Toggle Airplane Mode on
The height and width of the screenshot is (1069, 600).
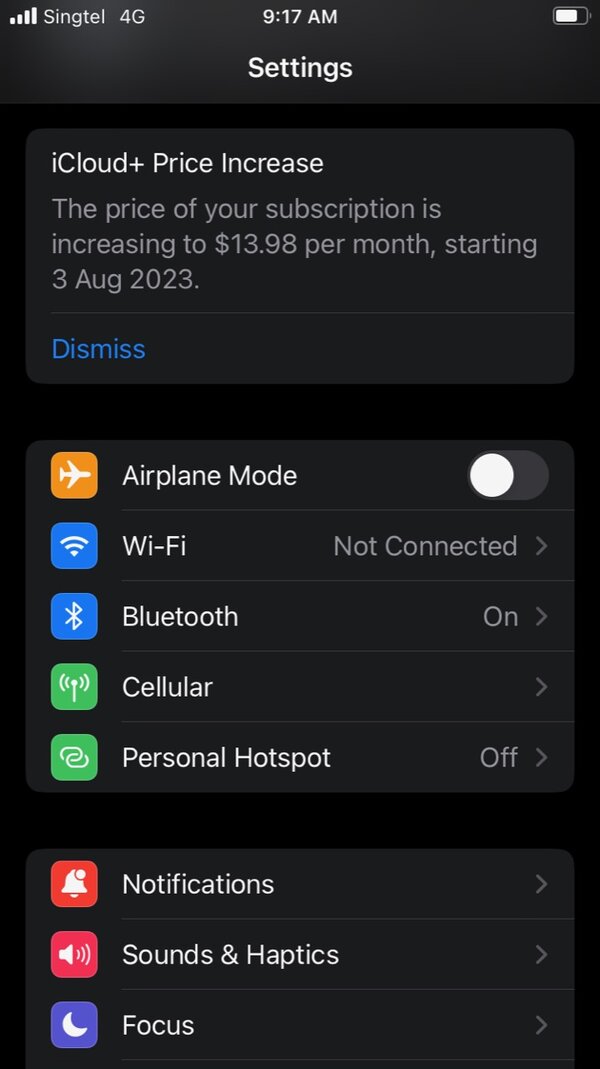tap(507, 476)
